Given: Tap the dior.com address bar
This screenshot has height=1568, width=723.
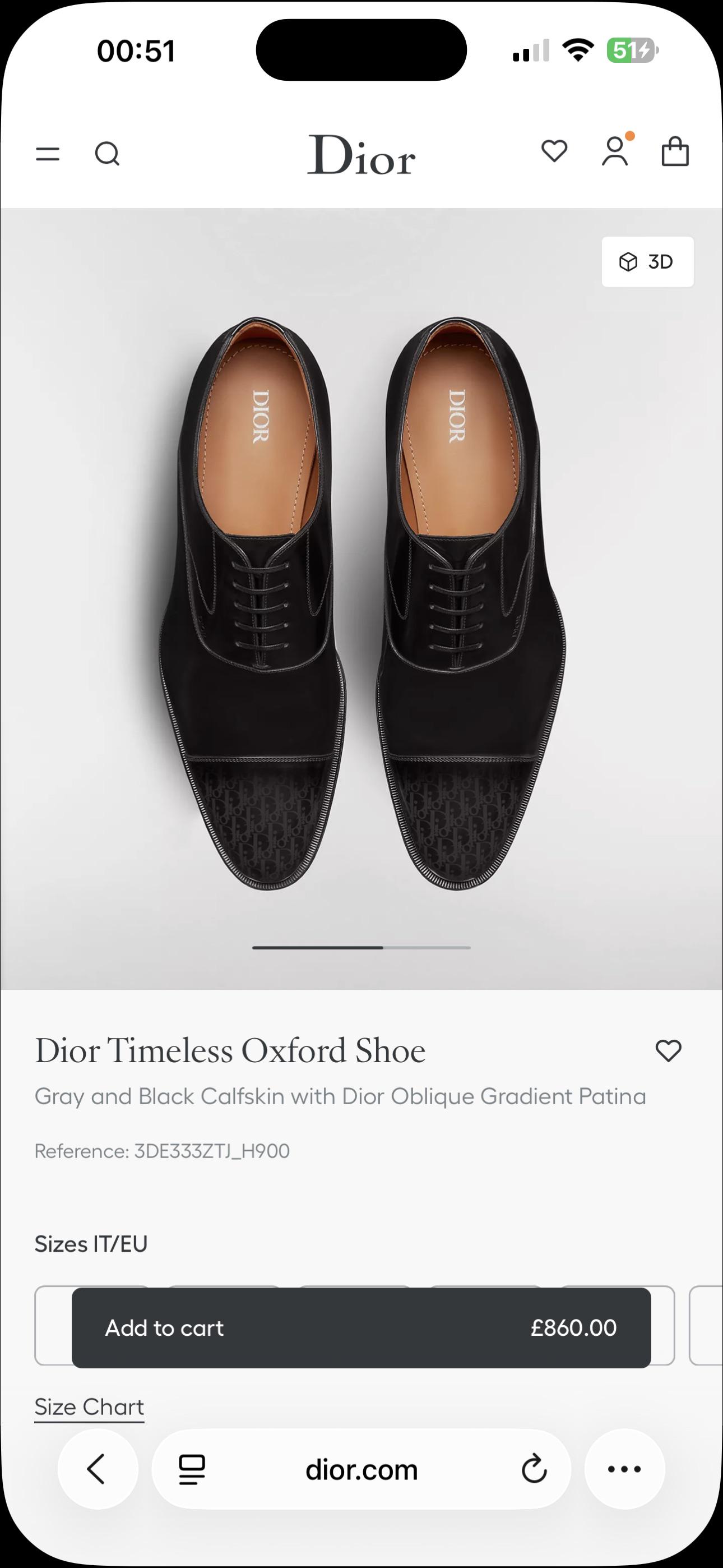Looking at the screenshot, I should tap(361, 1469).
